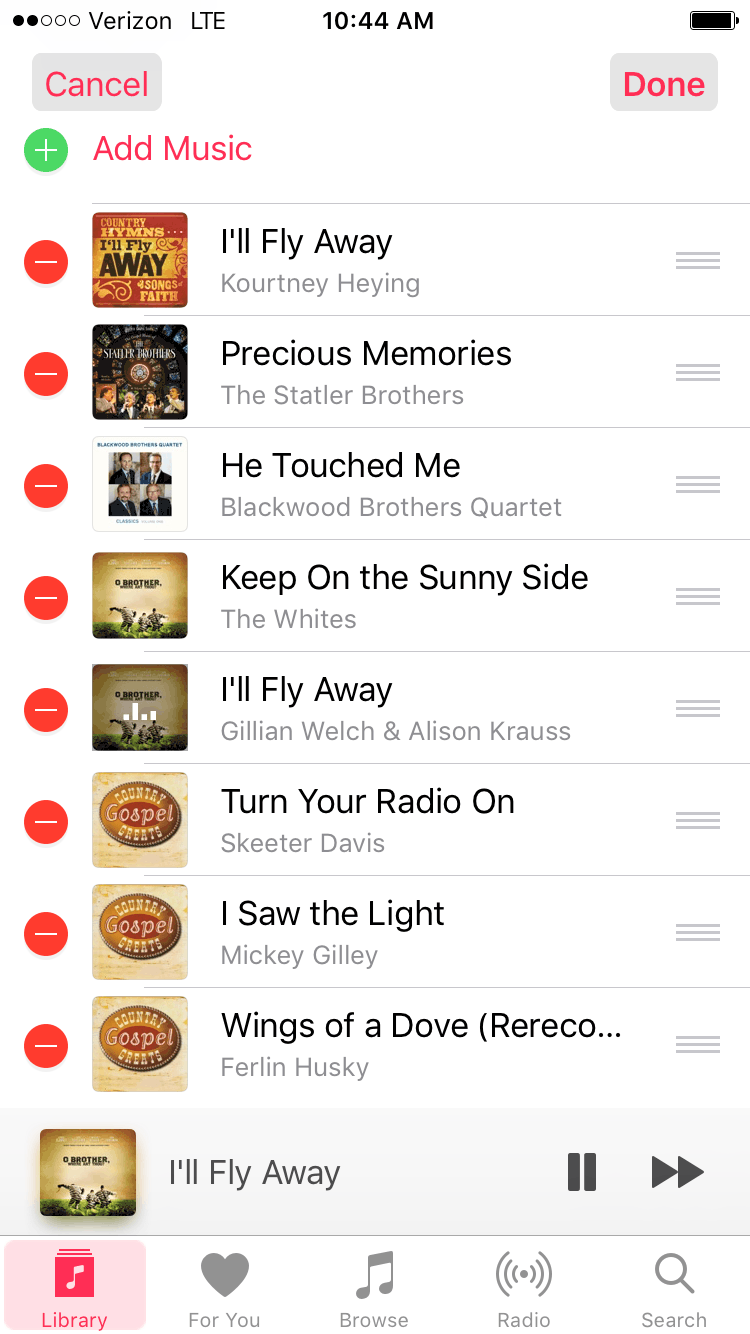Open the Search tab

pyautogui.click(x=674, y=1287)
